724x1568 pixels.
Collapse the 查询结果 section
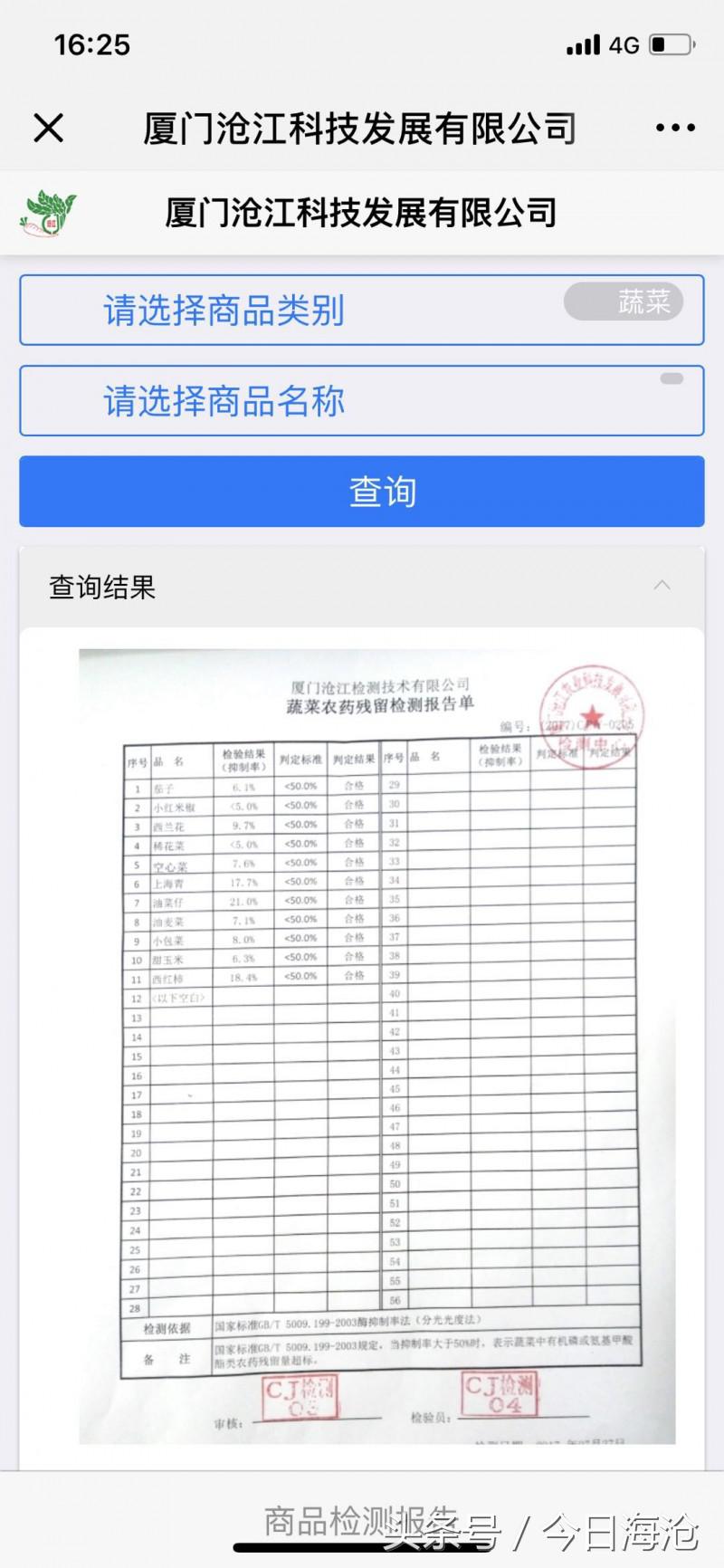pyautogui.click(x=663, y=586)
